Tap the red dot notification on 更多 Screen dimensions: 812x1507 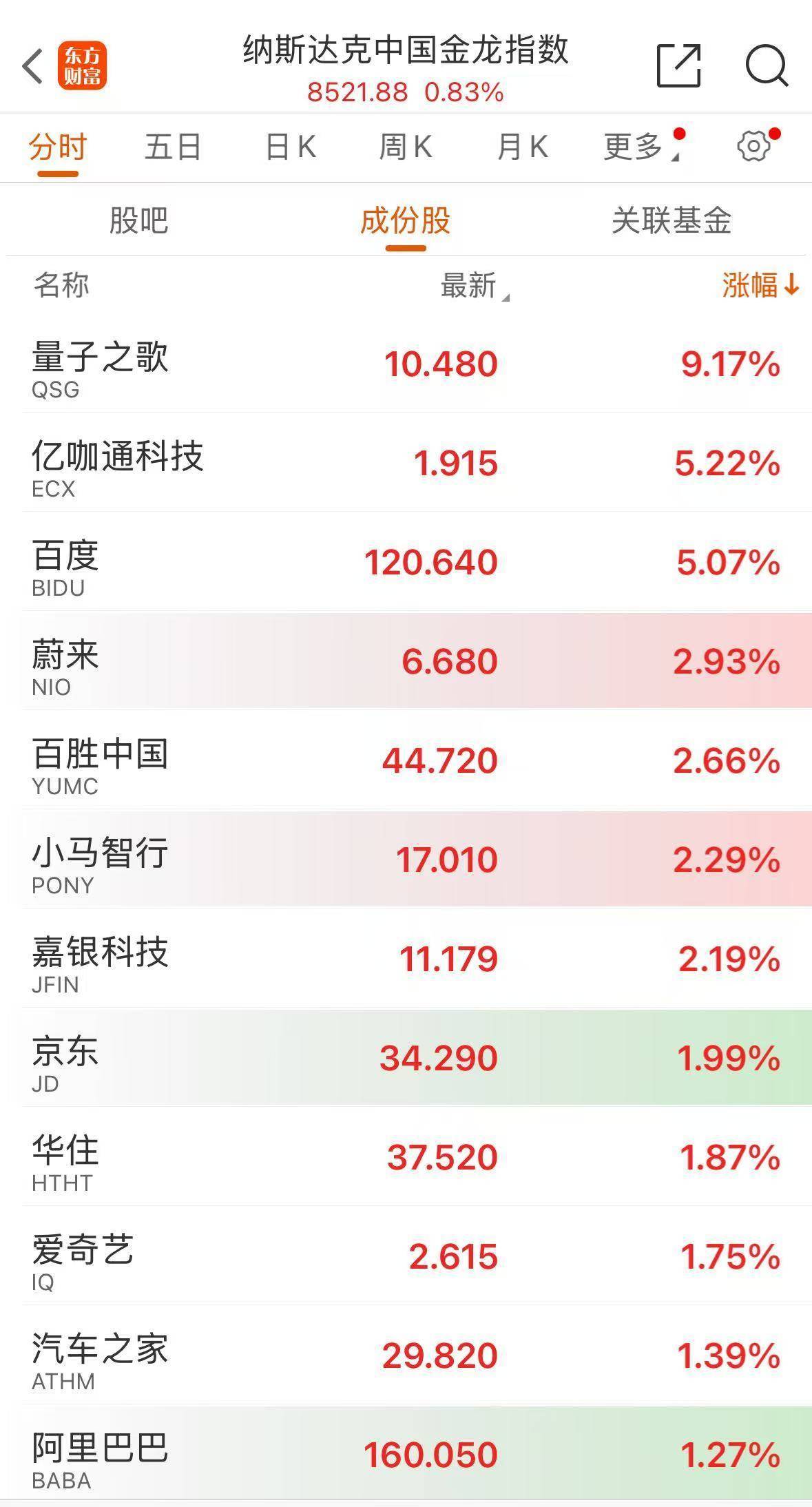pyautogui.click(x=678, y=134)
